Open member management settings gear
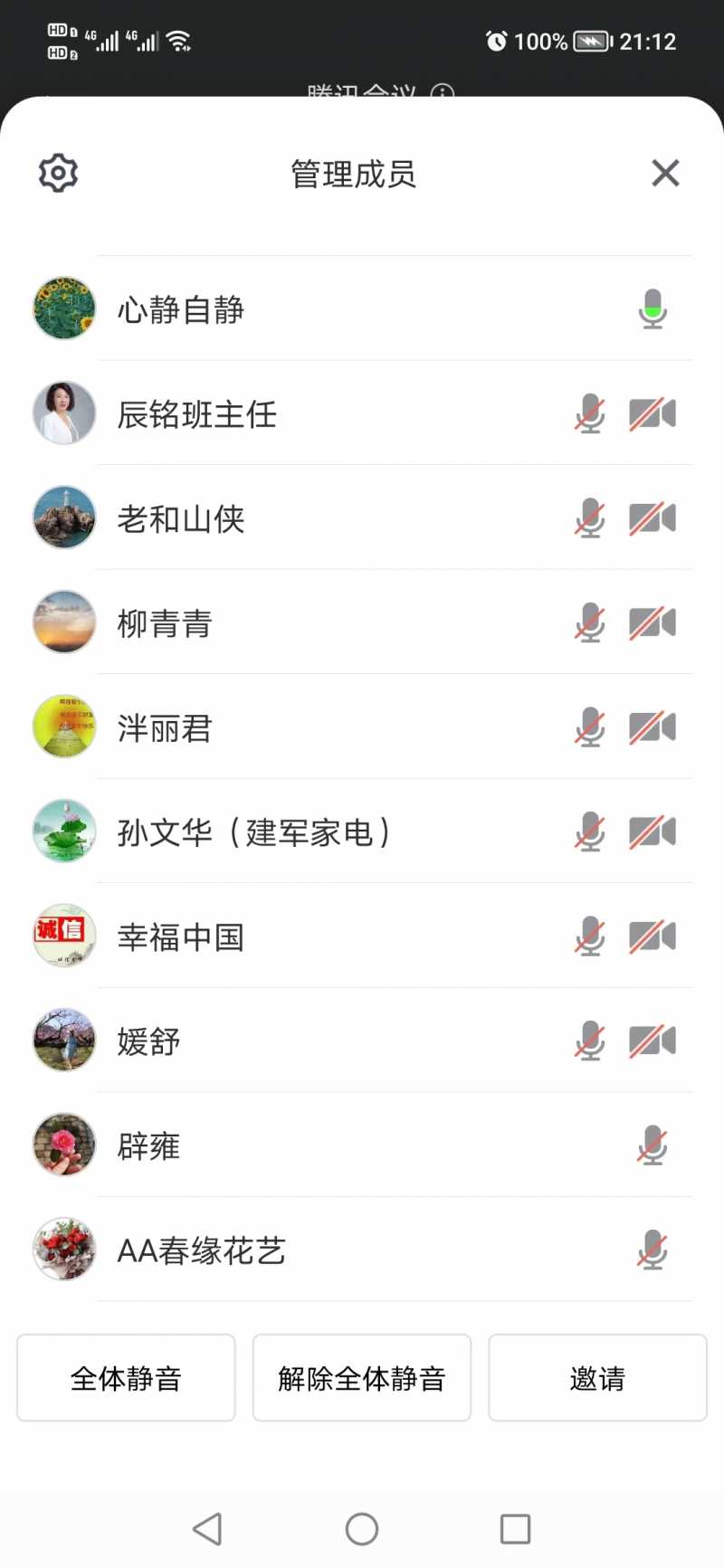This screenshot has width=724, height=1568. (x=59, y=173)
